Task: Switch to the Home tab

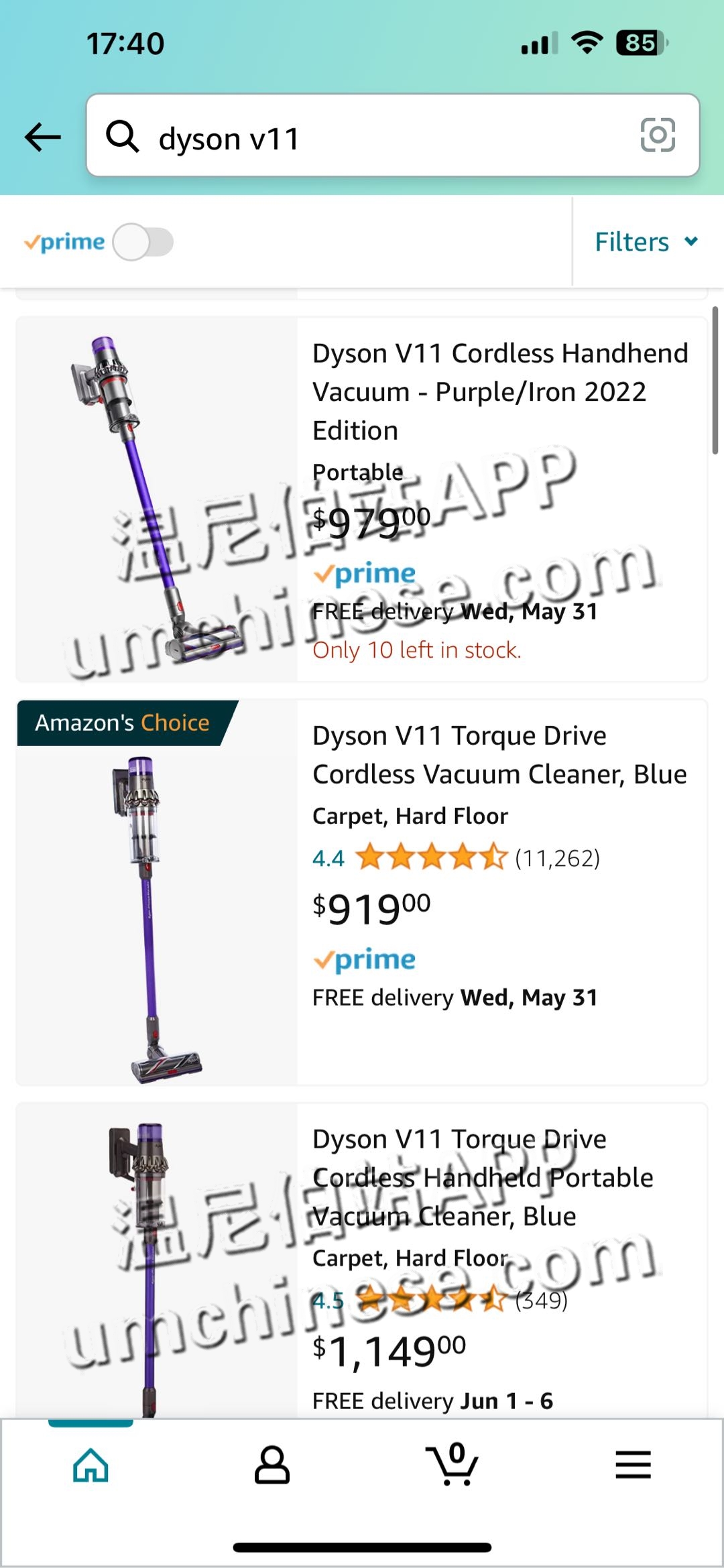Action: point(90,1465)
